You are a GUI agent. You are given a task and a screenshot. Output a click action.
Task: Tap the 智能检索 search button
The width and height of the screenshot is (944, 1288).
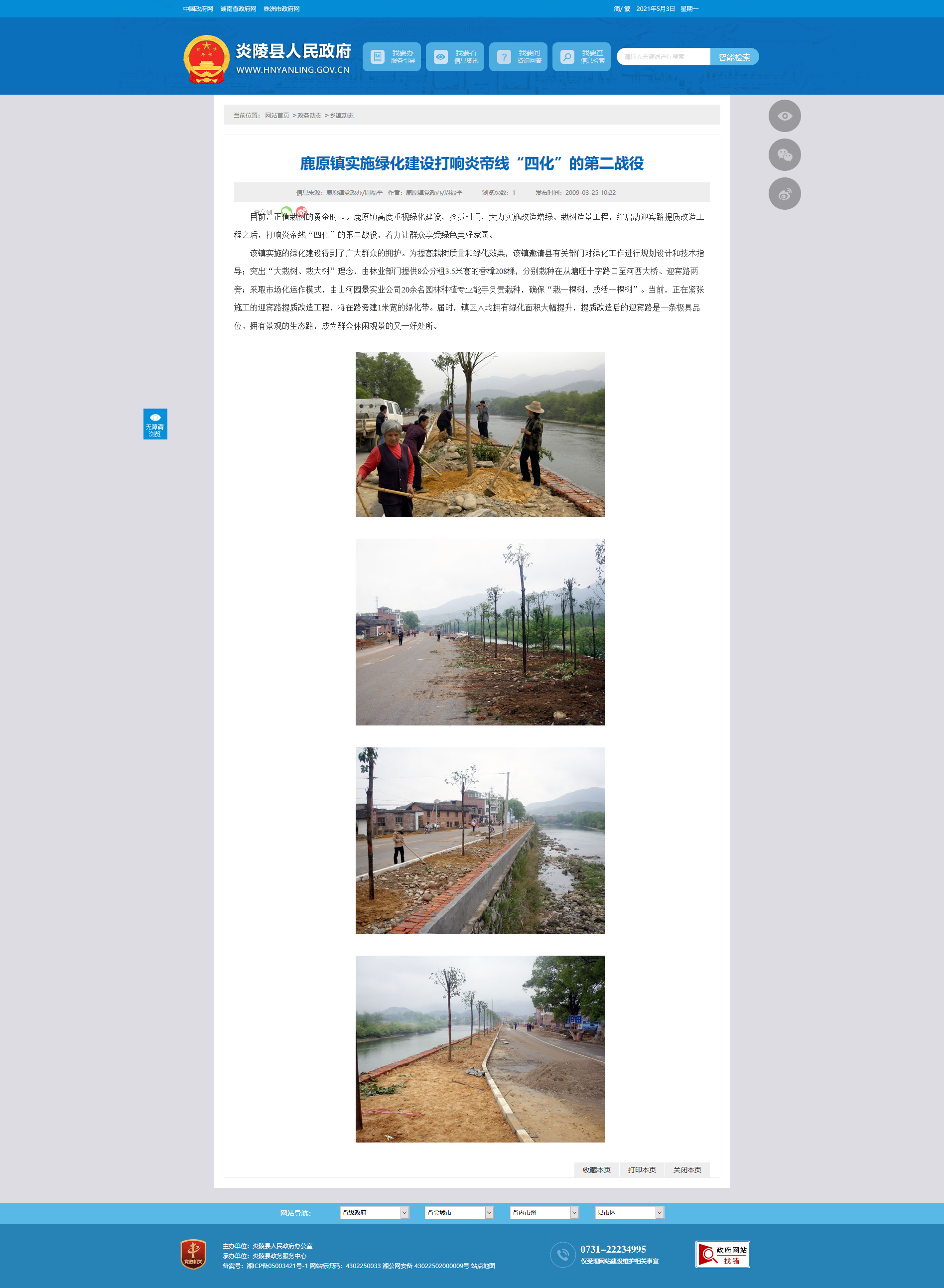734,57
